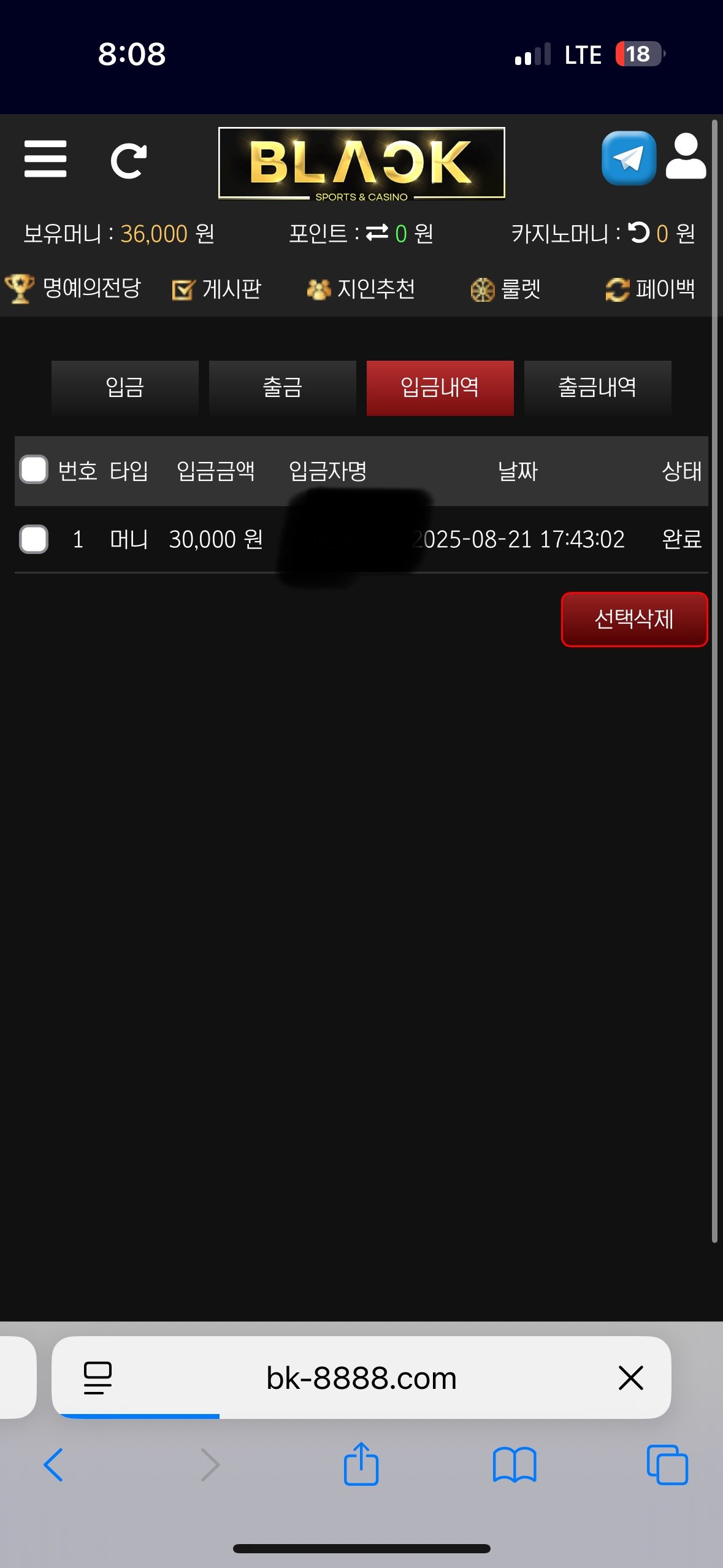The image size is (723, 1568).
Task: Tap the site refresh icon
Action: point(128,161)
